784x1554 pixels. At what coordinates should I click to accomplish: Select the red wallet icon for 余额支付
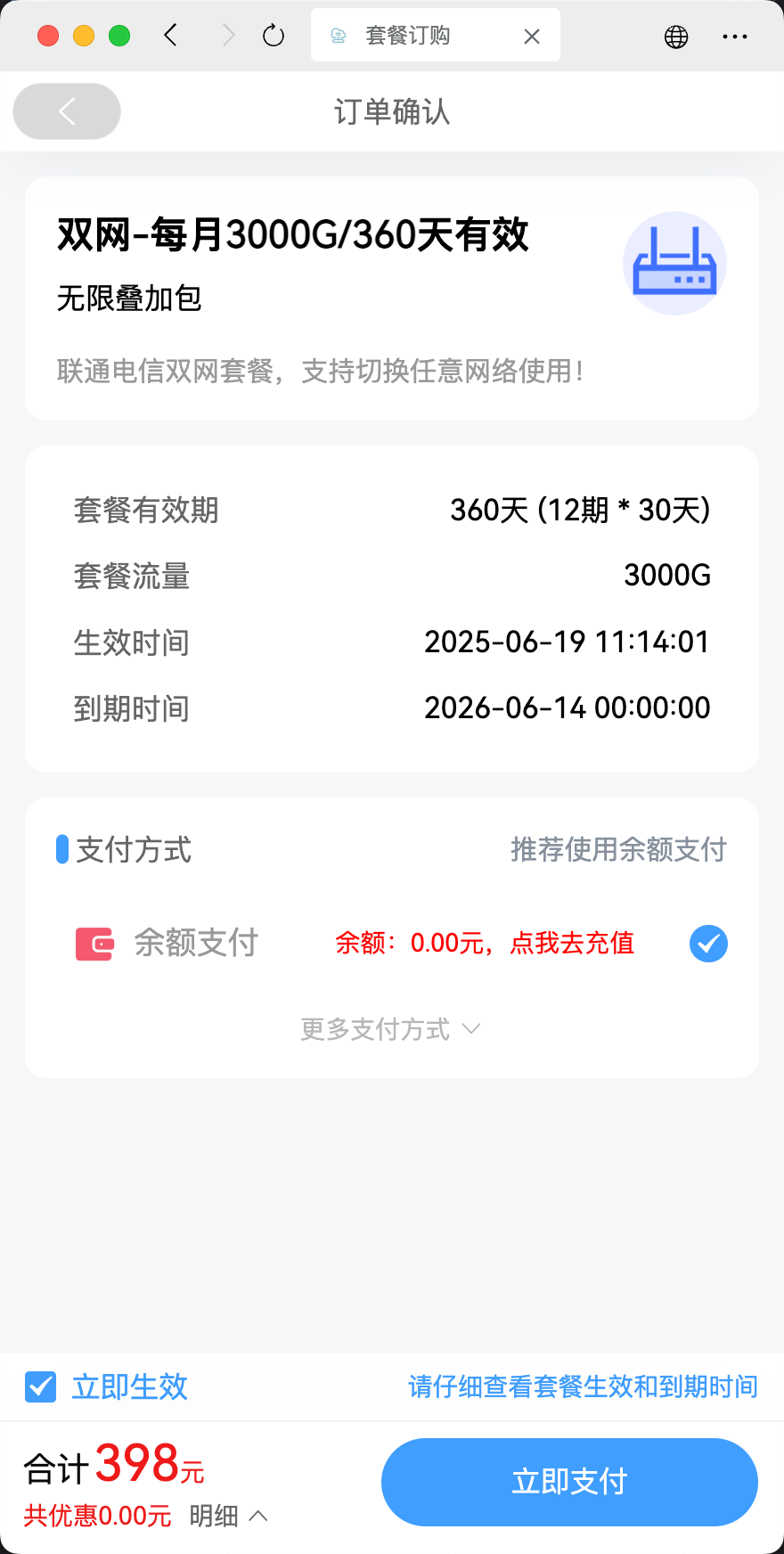(94, 943)
